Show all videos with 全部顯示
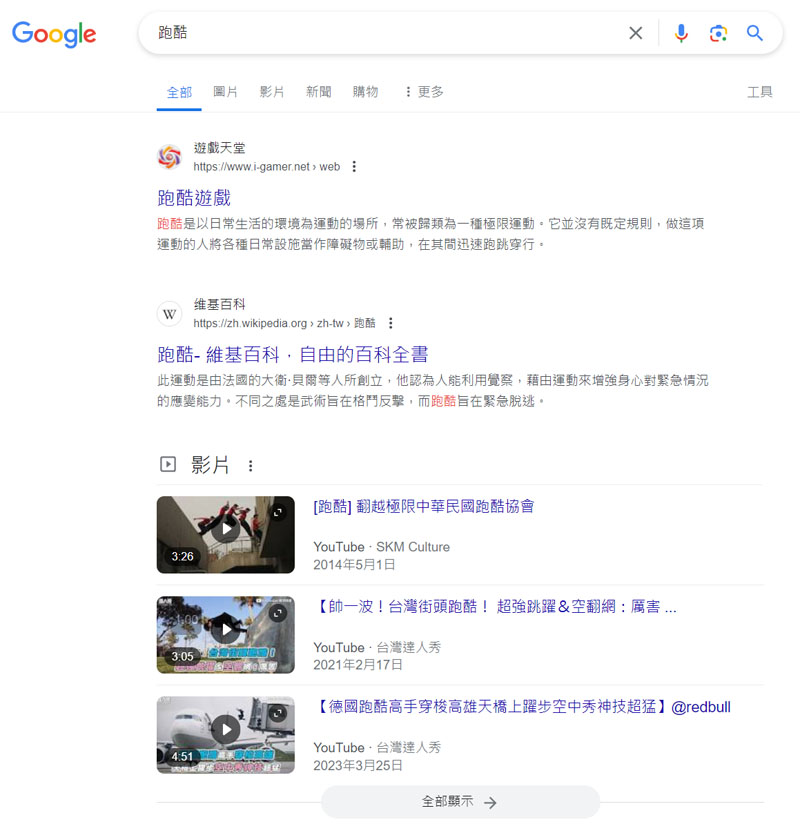Screen dimensions: 800x833 click(x=460, y=802)
